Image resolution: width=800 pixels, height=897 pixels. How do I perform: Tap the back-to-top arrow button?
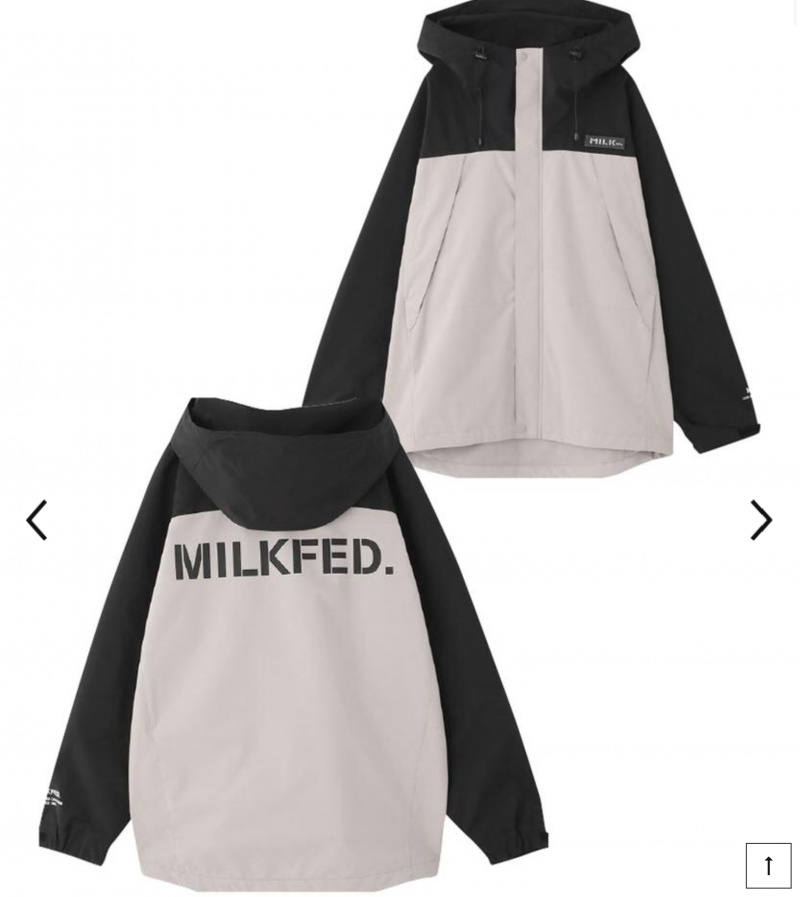[768, 865]
